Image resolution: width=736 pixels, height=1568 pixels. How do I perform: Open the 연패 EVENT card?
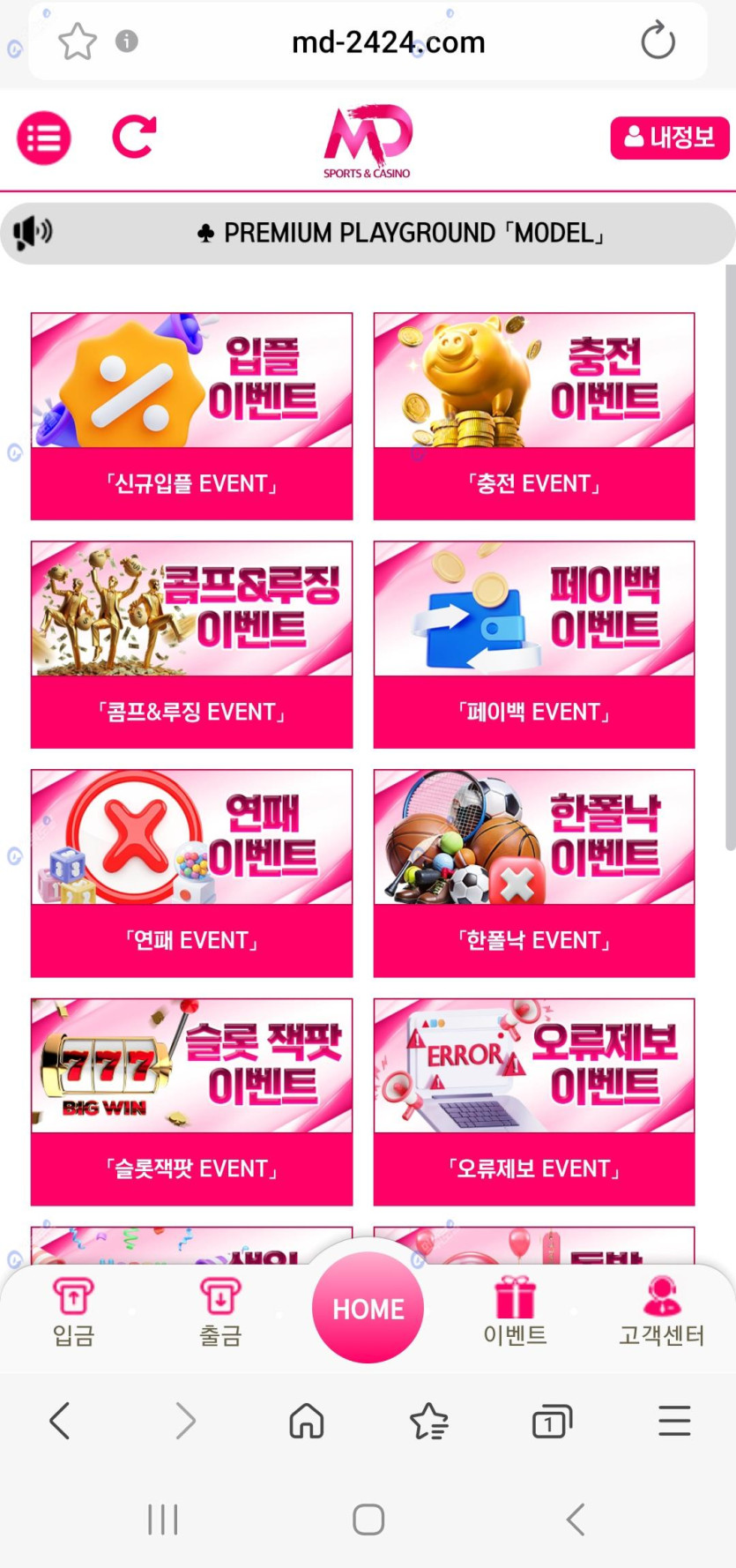tap(191, 873)
